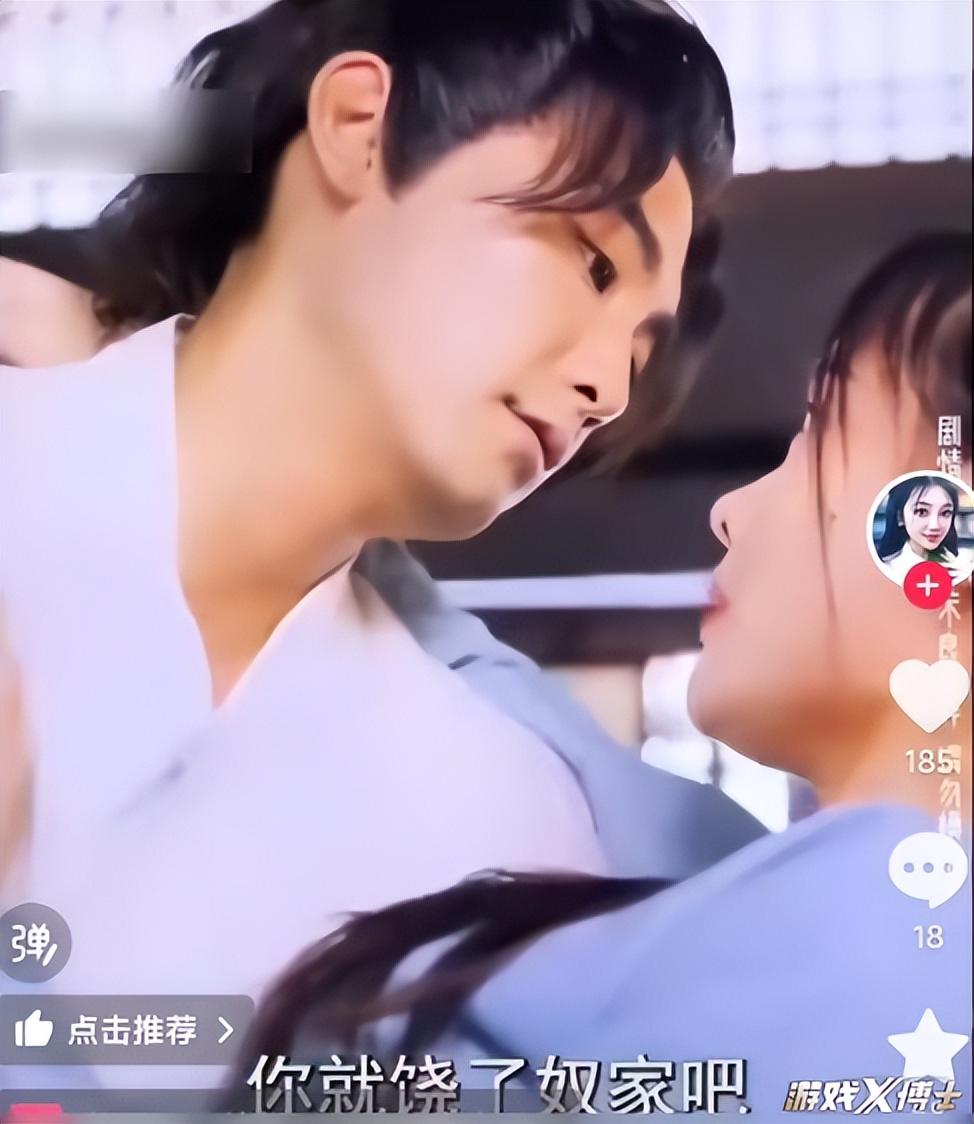Like this video with the heart icon

(x=928, y=694)
